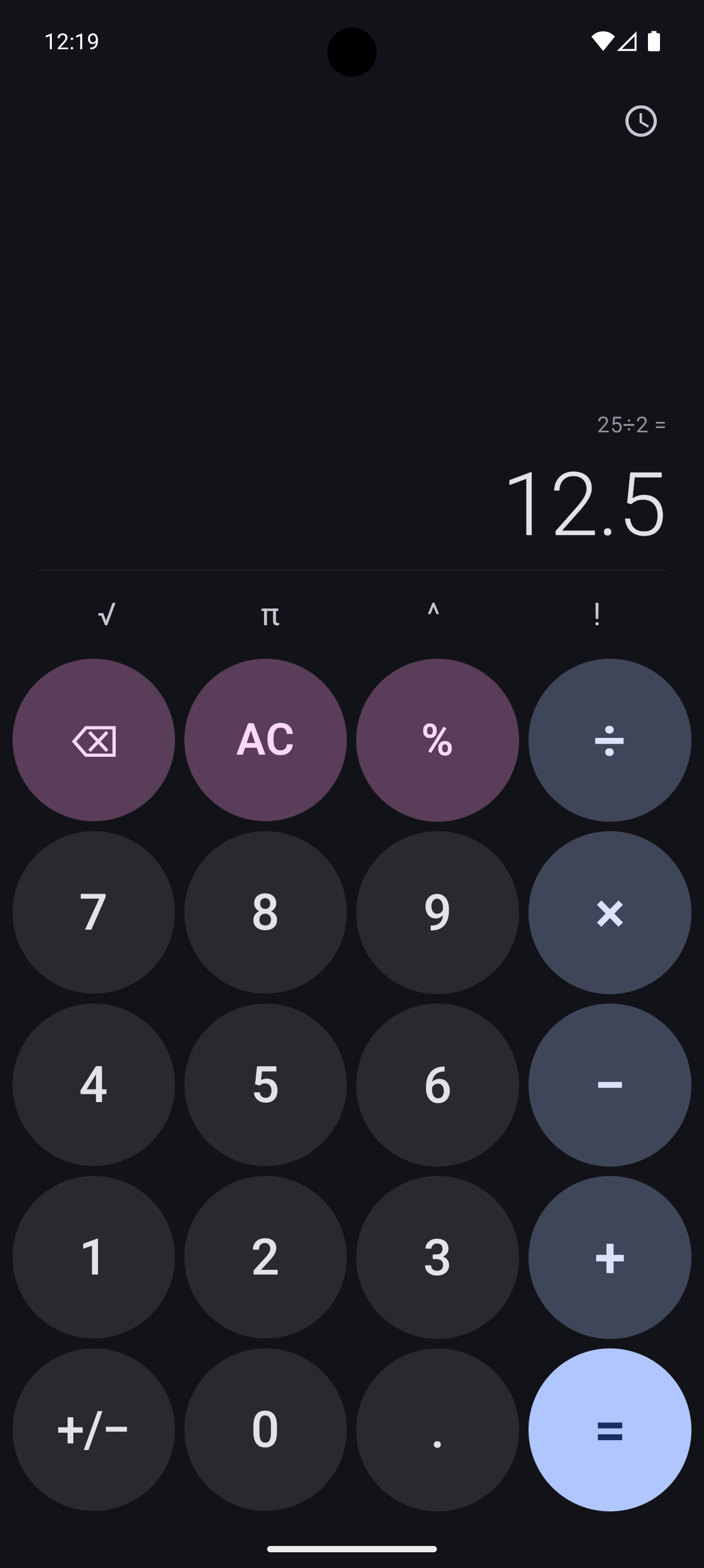Enter the decimal point

[437, 1429]
